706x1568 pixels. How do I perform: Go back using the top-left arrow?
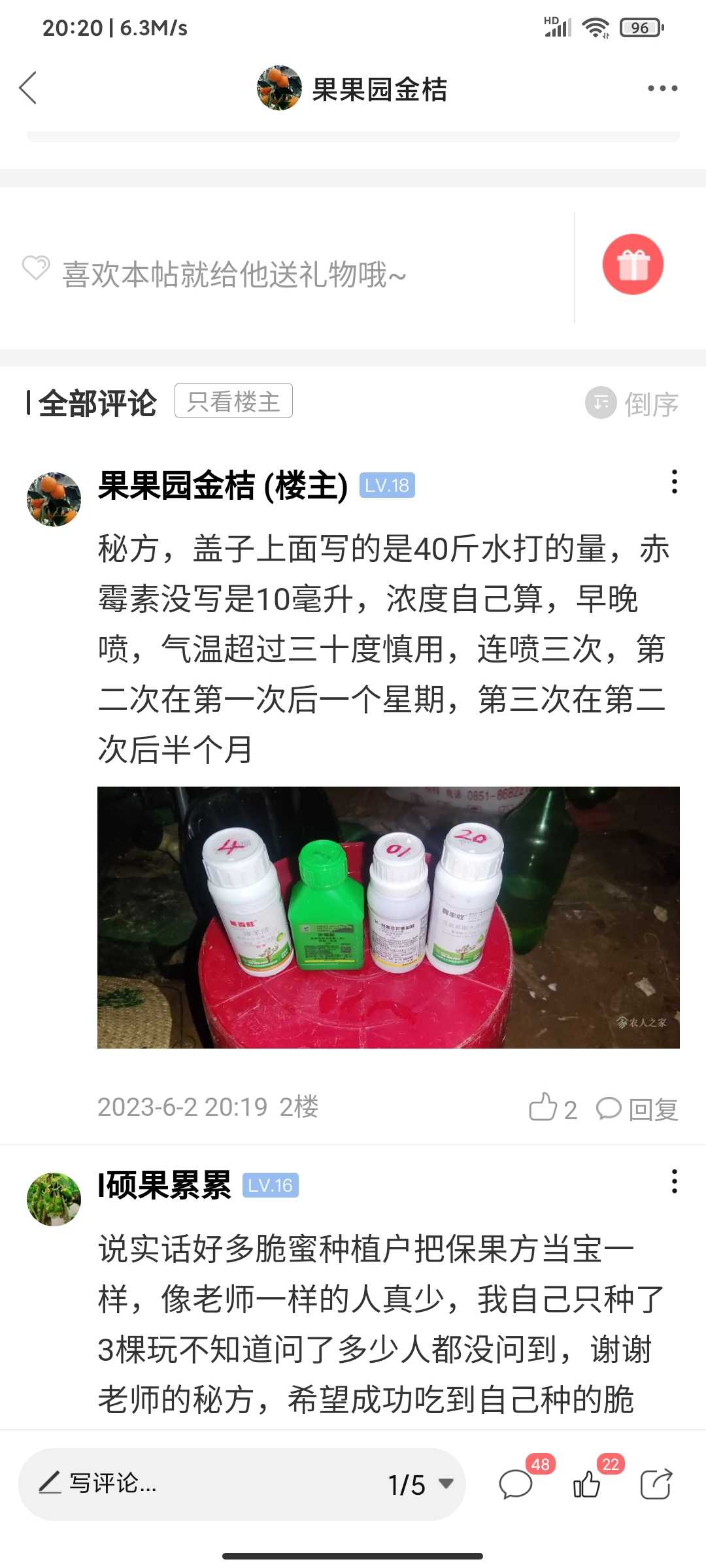pyautogui.click(x=28, y=88)
